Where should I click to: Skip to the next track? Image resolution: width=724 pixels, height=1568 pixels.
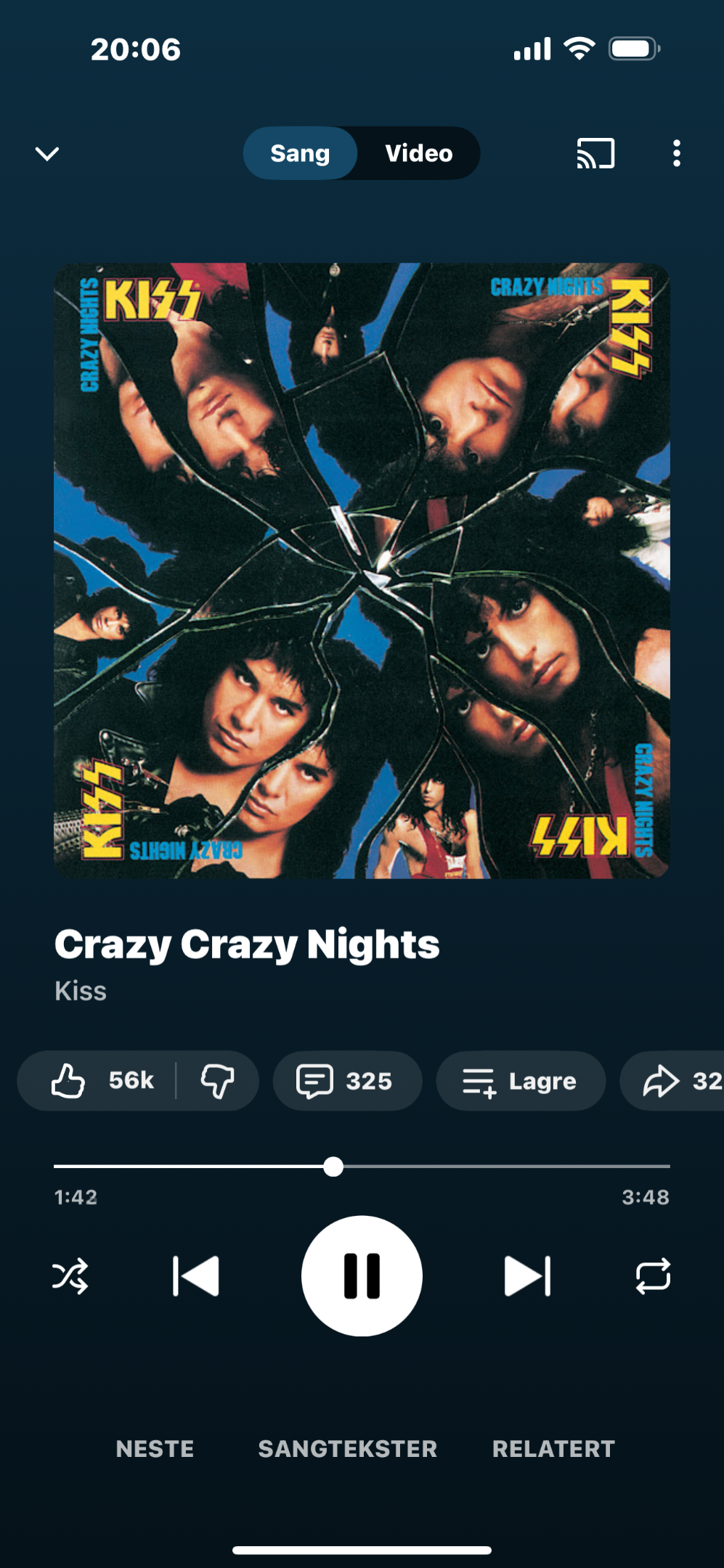click(527, 1276)
